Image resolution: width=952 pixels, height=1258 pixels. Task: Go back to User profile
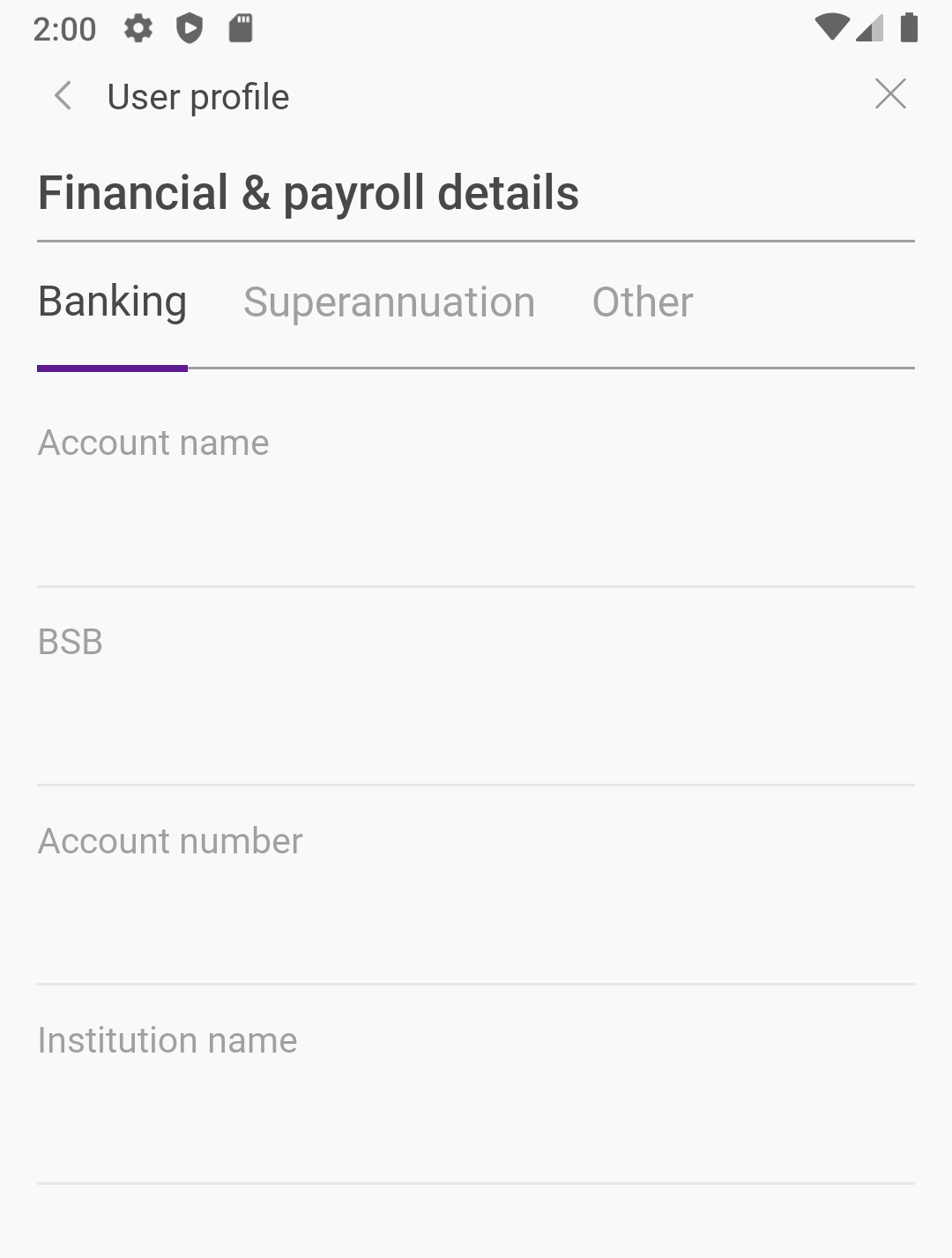63,96
